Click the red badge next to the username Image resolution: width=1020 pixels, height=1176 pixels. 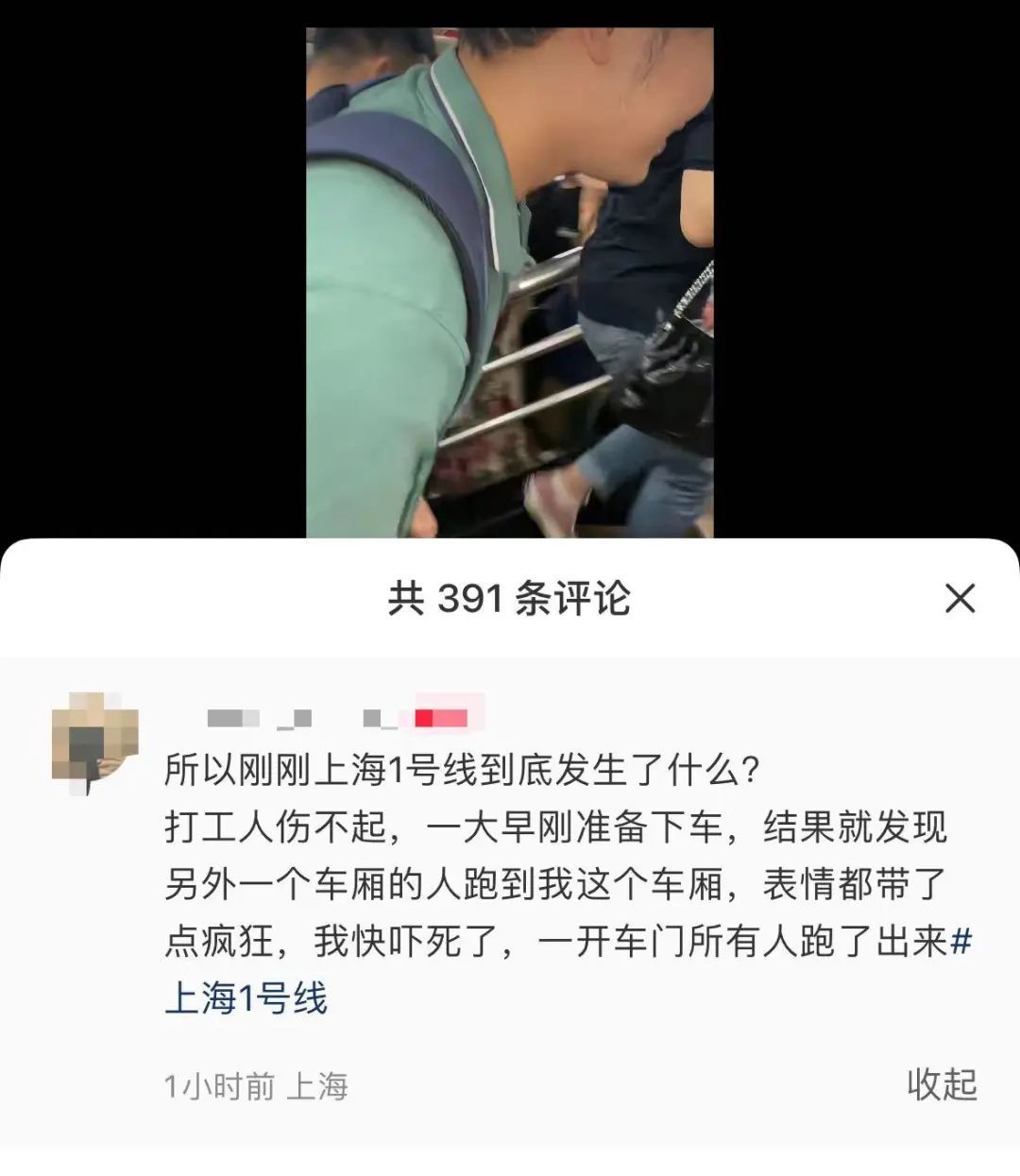pos(442,718)
